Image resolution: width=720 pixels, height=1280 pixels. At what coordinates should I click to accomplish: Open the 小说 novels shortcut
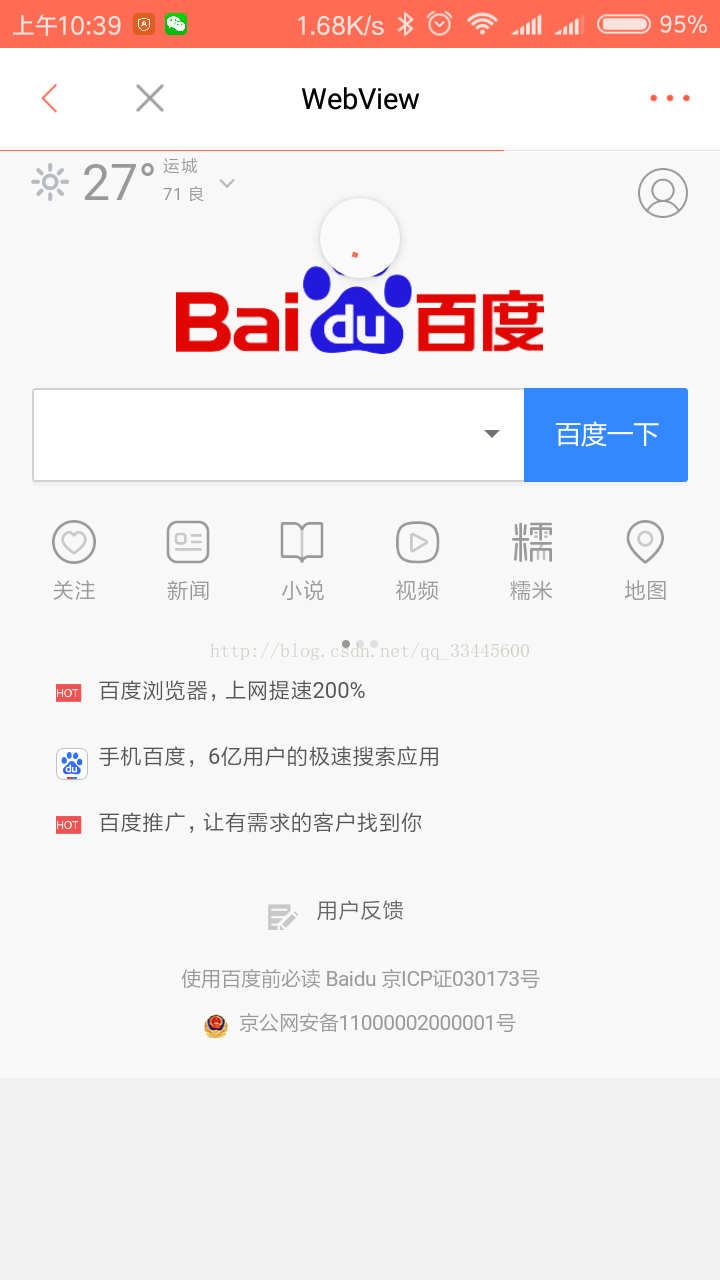coord(302,560)
